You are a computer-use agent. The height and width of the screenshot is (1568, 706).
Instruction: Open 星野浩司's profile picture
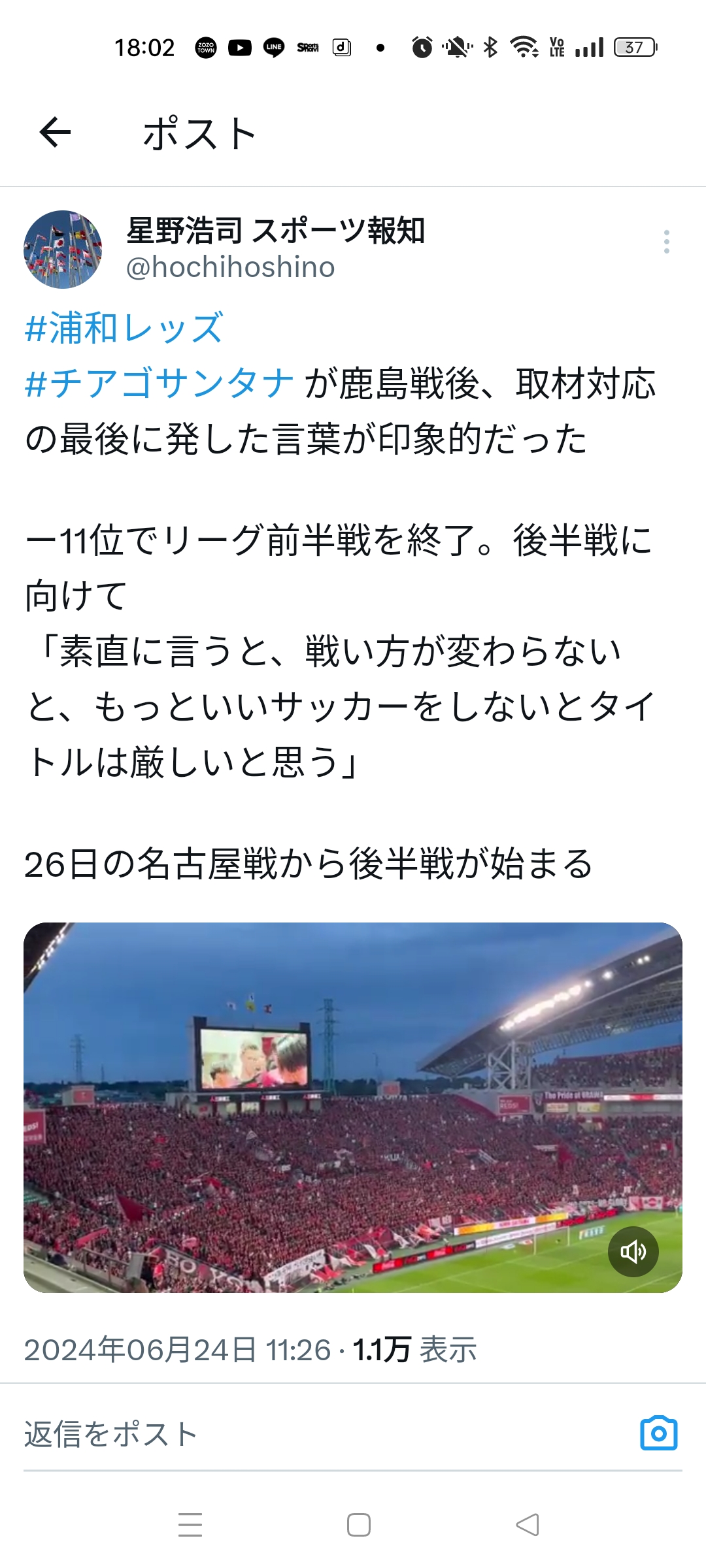click(63, 249)
